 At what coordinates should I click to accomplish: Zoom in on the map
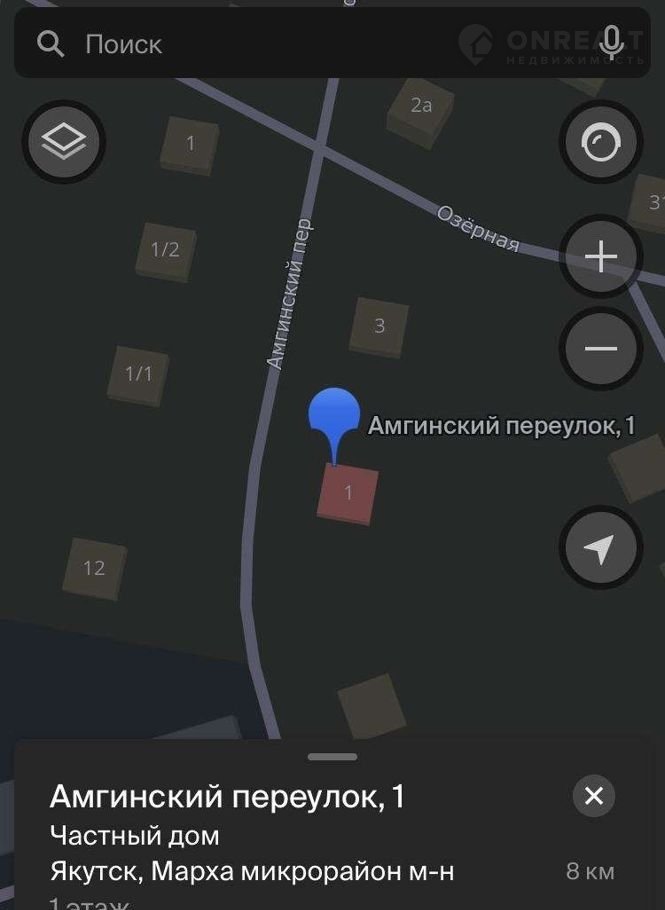pos(600,256)
